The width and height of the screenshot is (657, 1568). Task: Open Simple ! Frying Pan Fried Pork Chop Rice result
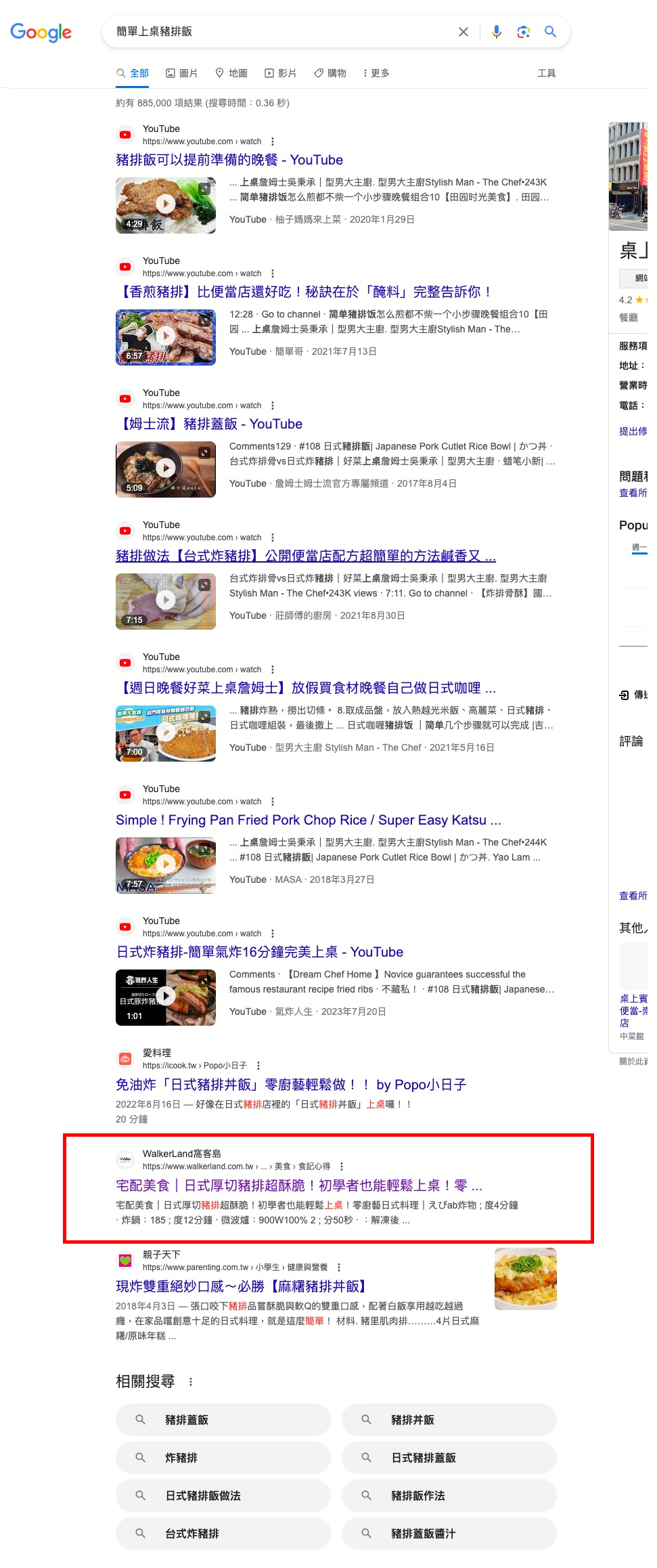click(308, 820)
